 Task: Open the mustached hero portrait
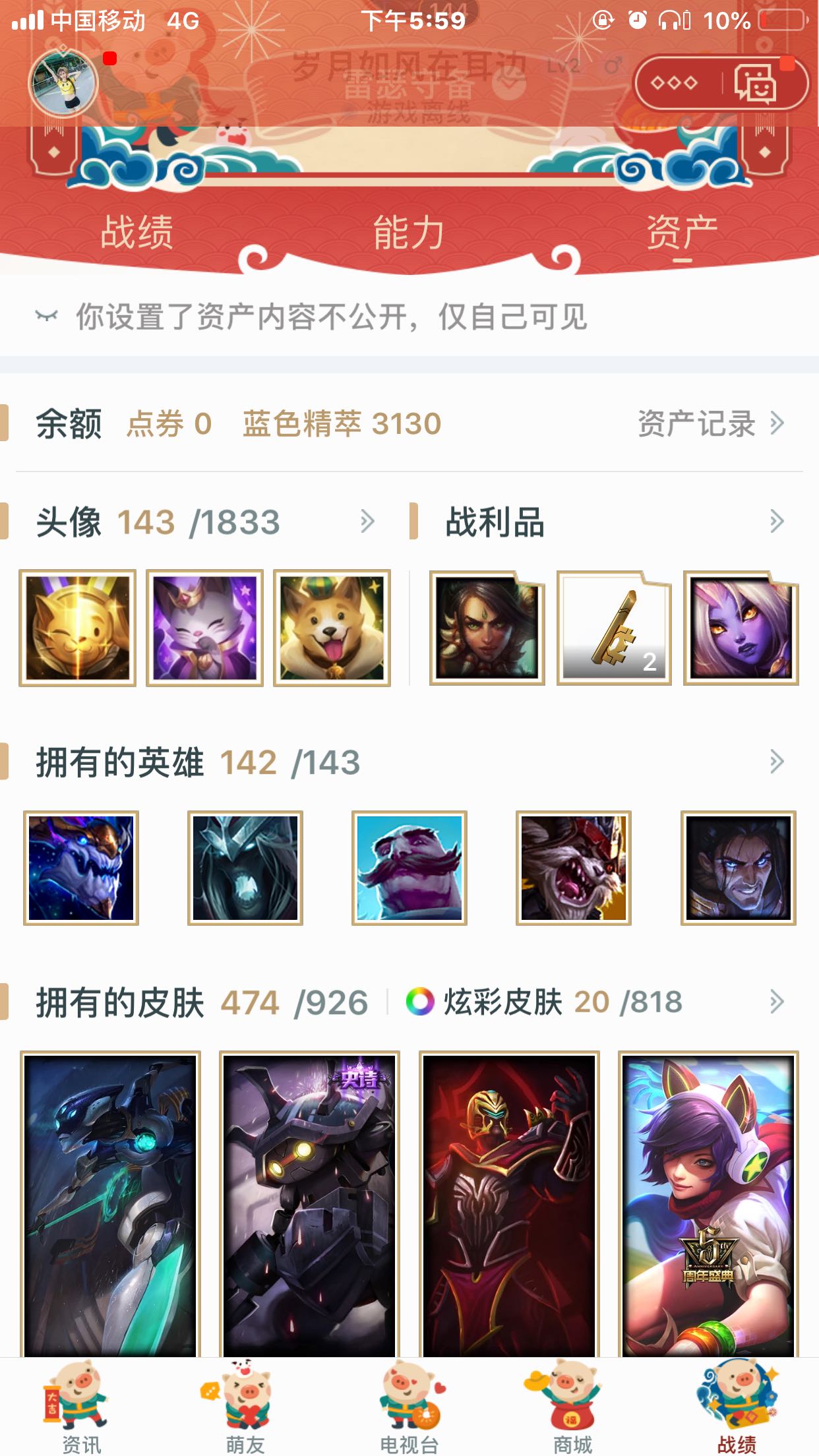pyautogui.click(x=409, y=868)
